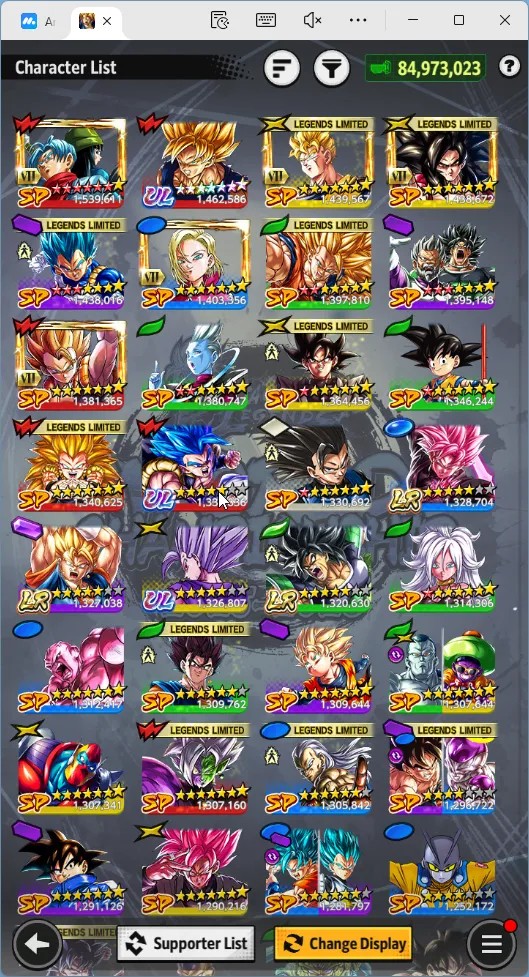The width and height of the screenshot is (529, 977).
Task: Close the current browser tab
Action: 107,21
